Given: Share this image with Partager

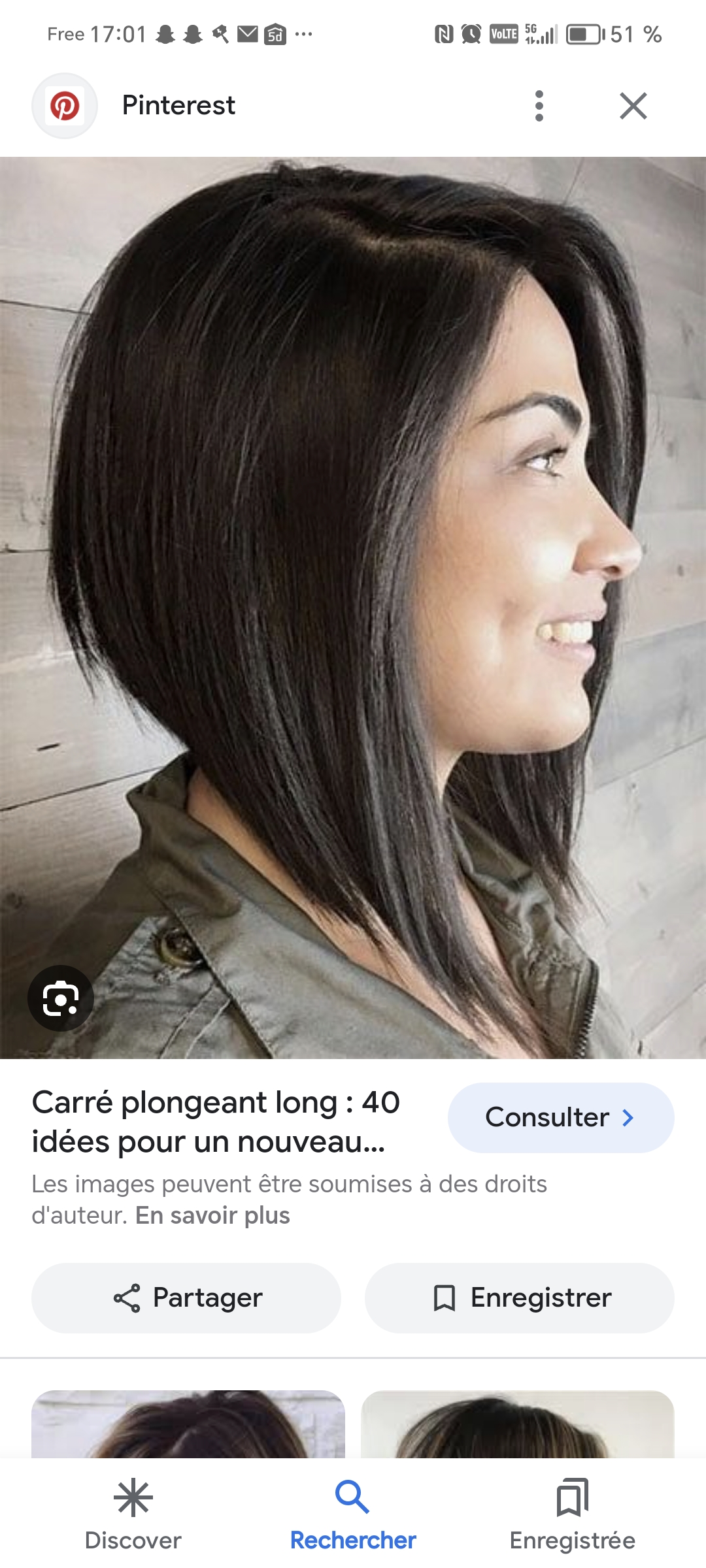Looking at the screenshot, I should 186,1298.
